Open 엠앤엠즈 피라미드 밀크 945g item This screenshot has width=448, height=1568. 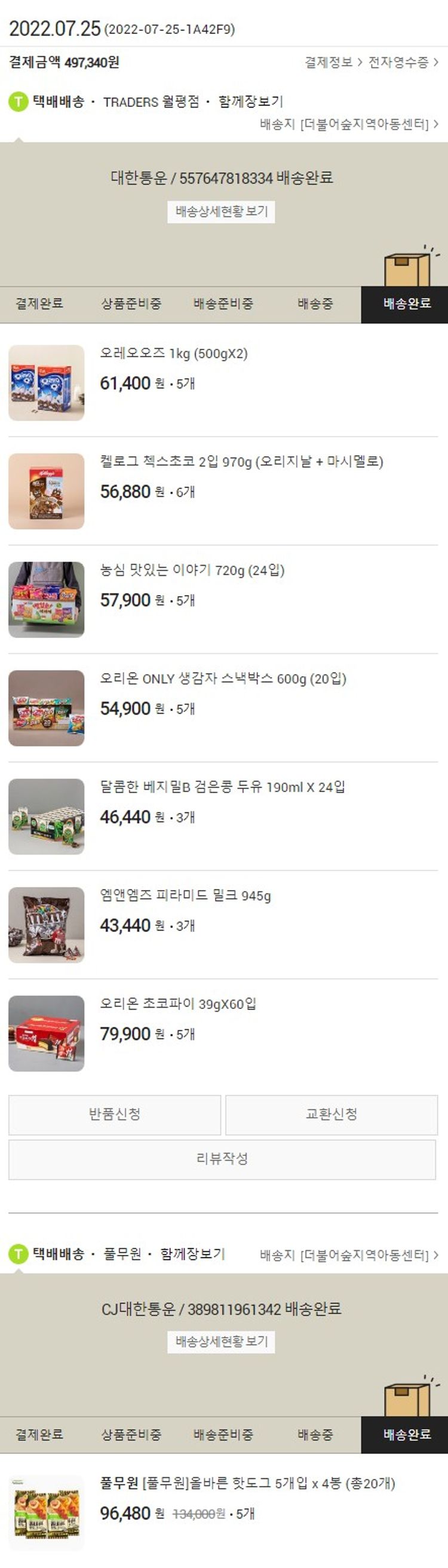[185, 895]
